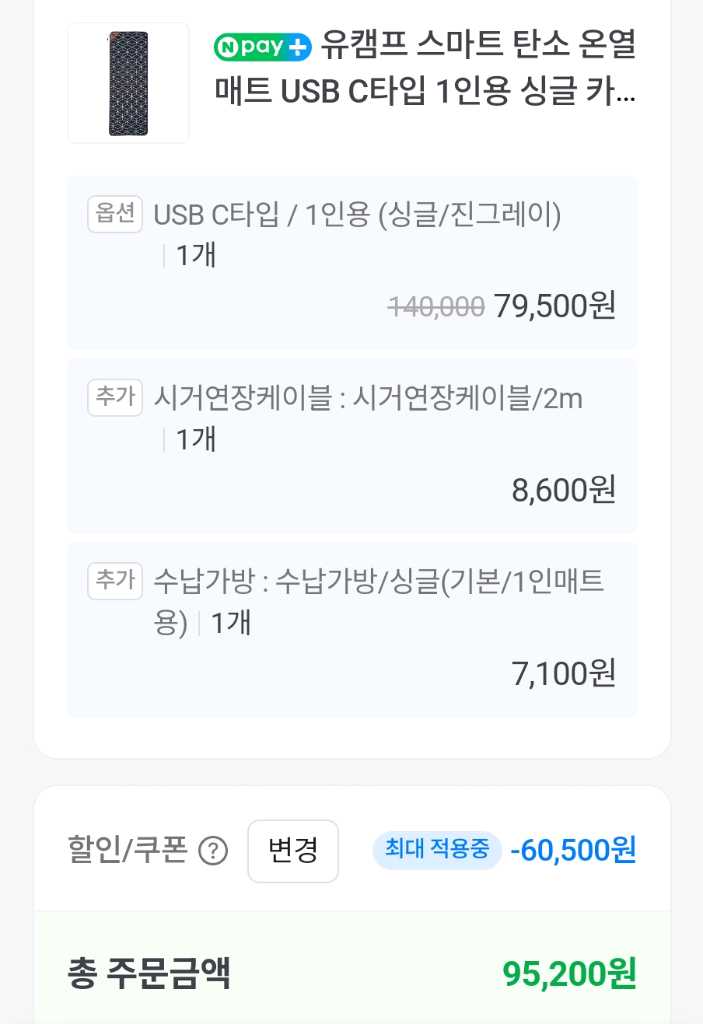
Task: Open the 유캠프 온열매트 product thumbnail
Action: [128, 83]
